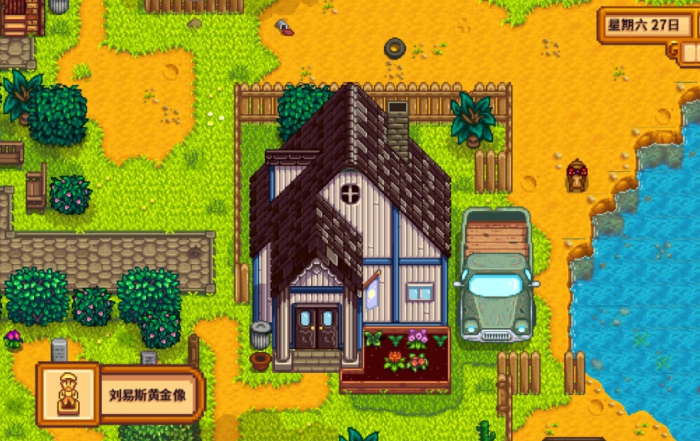Tap the 刘易斯黄金像 item notification
The image size is (700, 441).
coord(120,393)
